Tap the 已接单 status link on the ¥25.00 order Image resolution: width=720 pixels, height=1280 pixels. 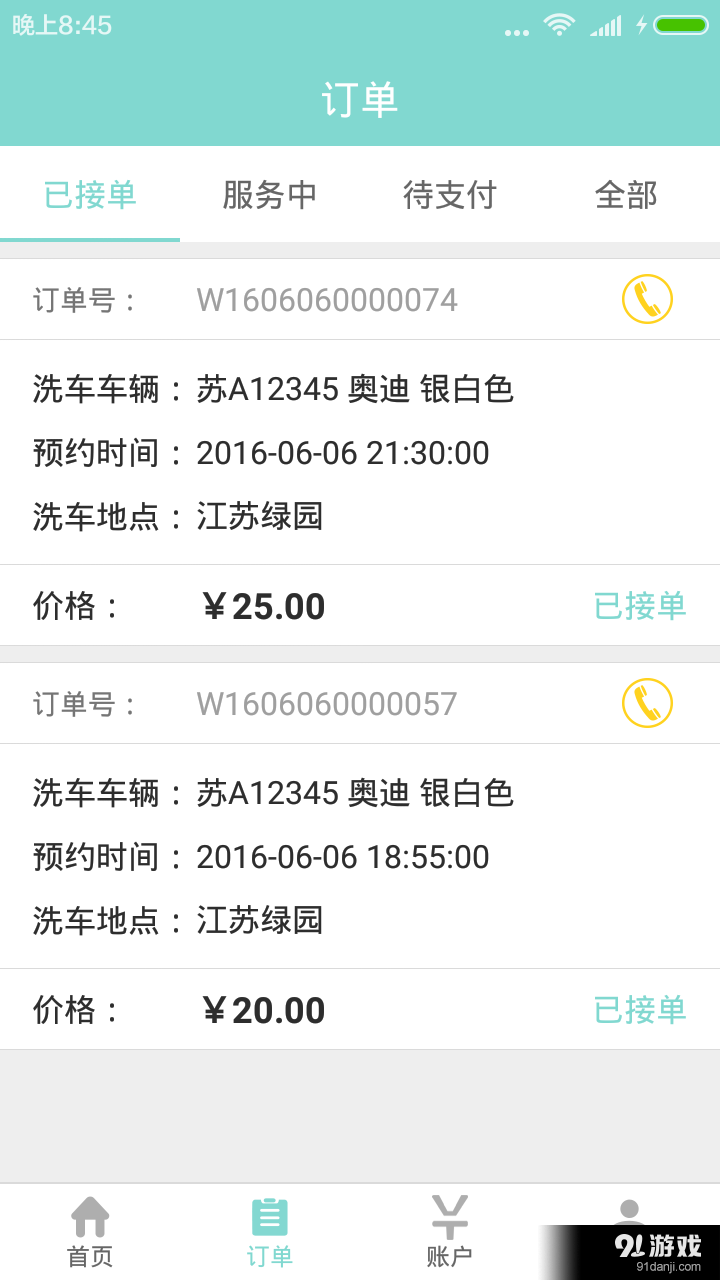pyautogui.click(x=641, y=606)
